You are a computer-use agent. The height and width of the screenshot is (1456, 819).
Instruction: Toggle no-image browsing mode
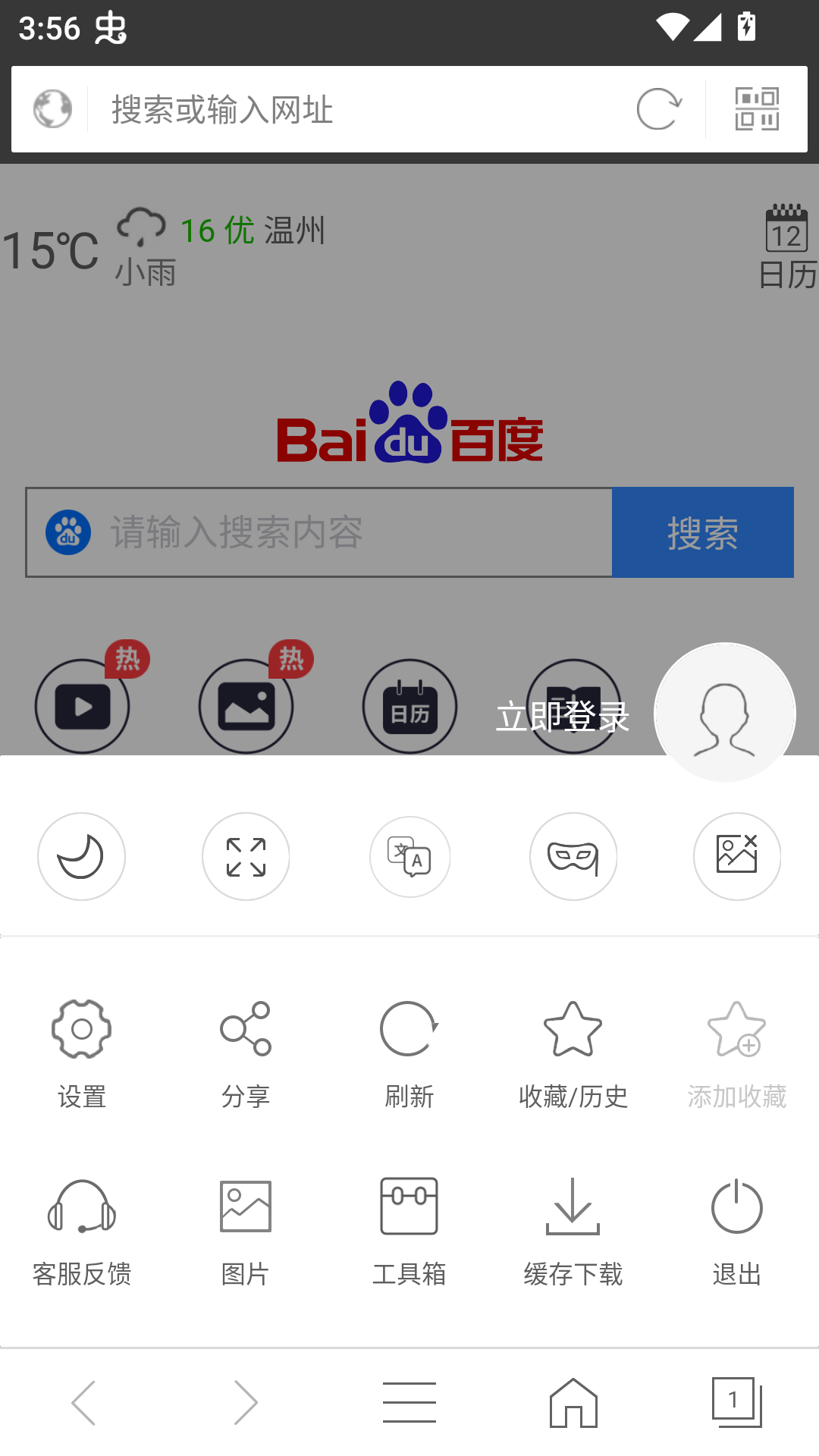736,856
